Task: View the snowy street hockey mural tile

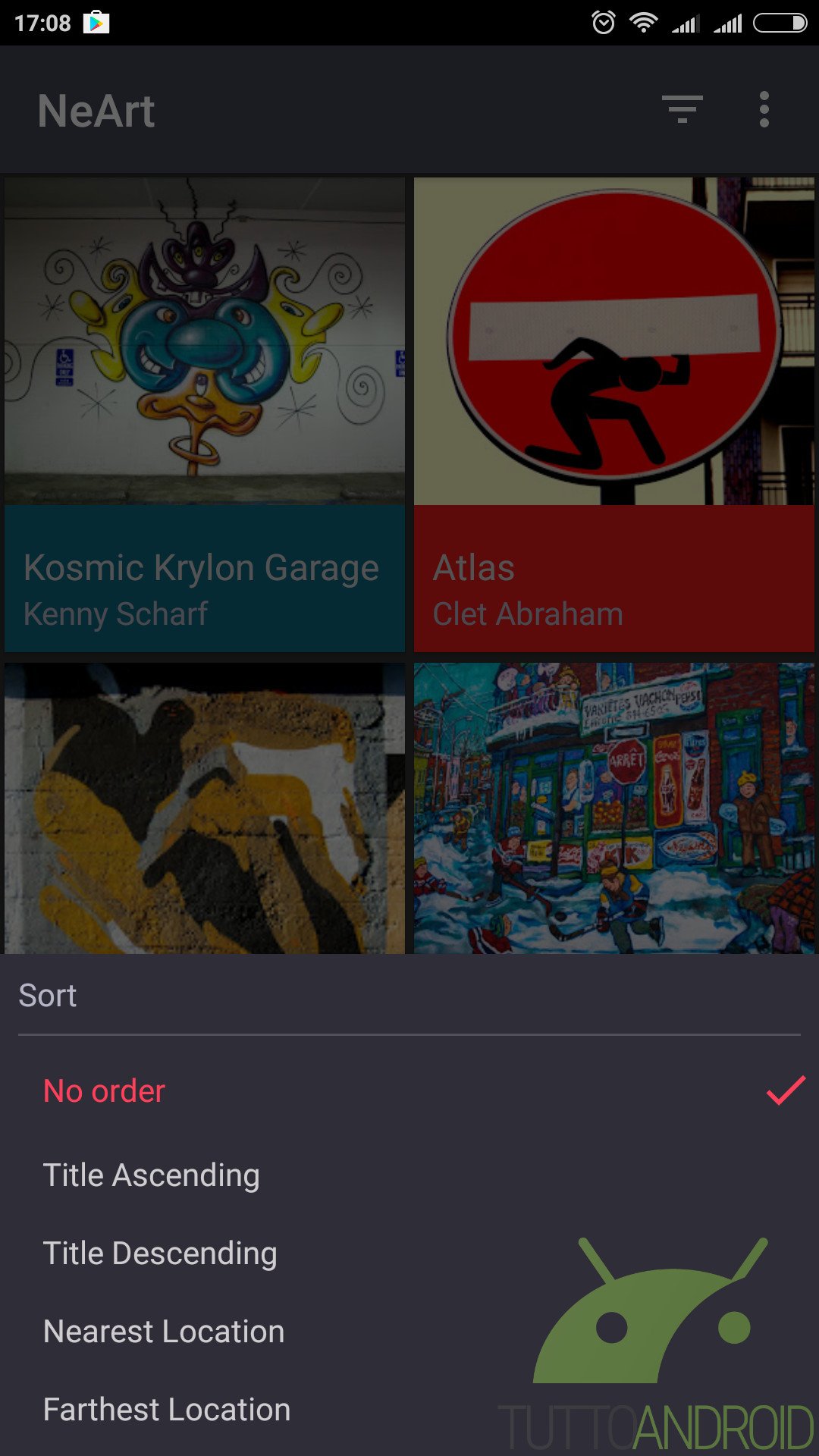Action: click(x=613, y=808)
